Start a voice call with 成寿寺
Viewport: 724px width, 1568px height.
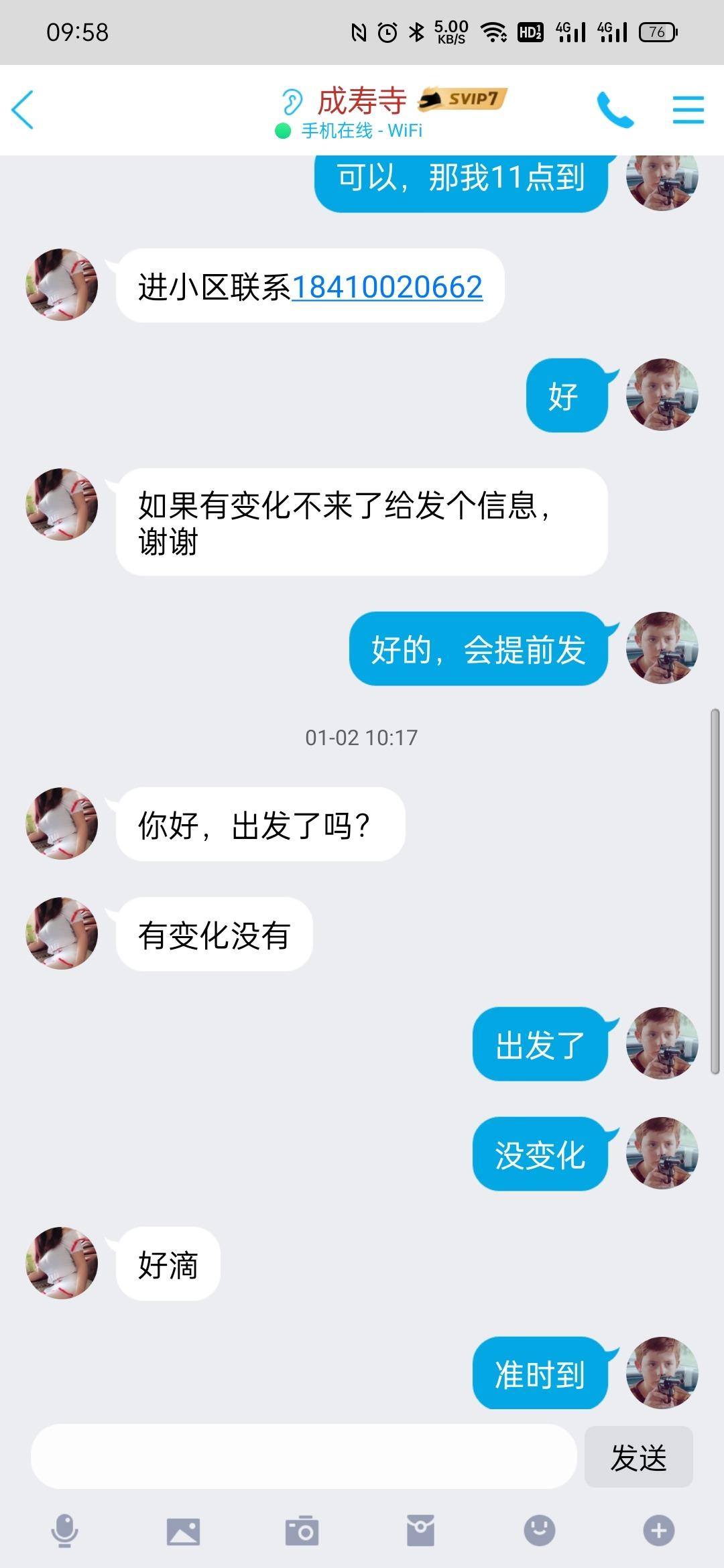tap(615, 110)
